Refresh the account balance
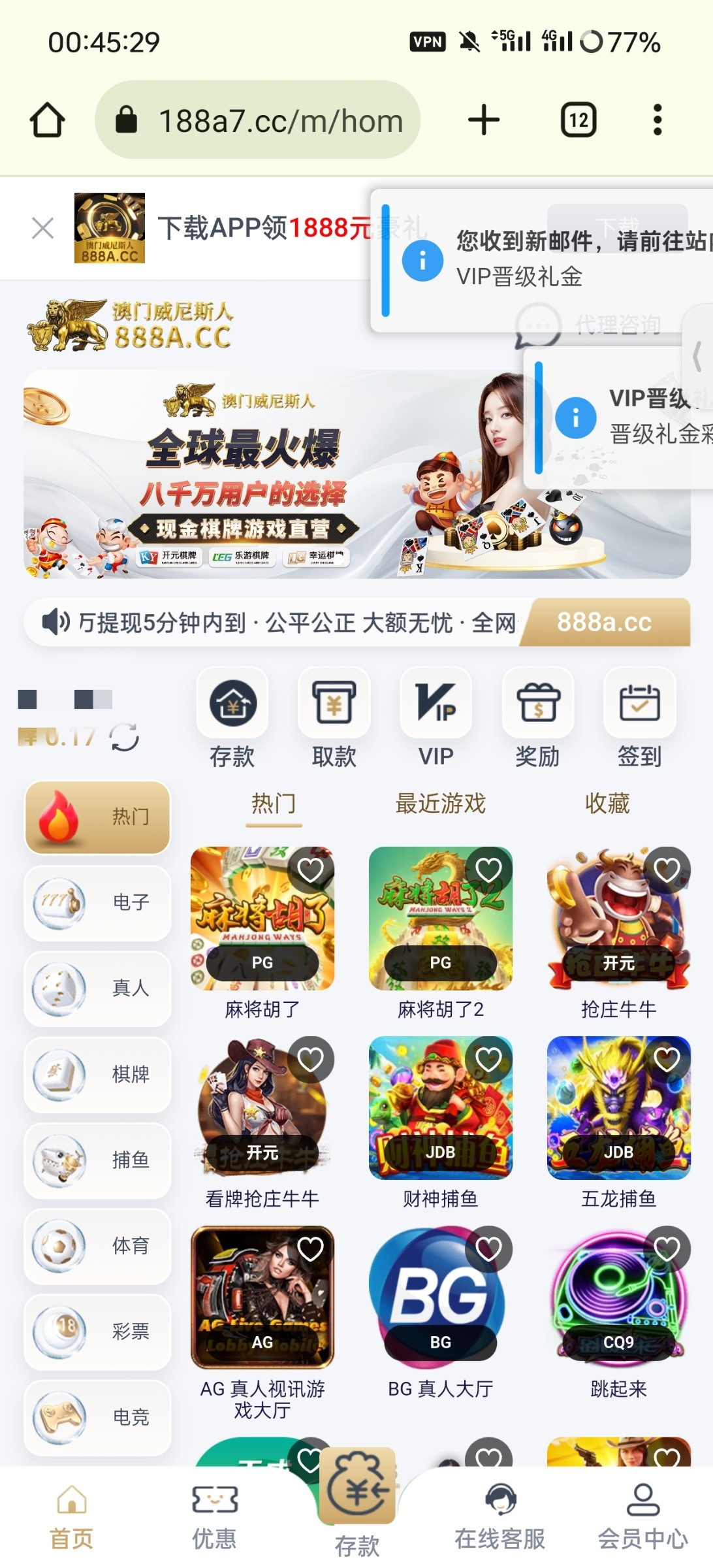713x1568 pixels. tap(124, 738)
